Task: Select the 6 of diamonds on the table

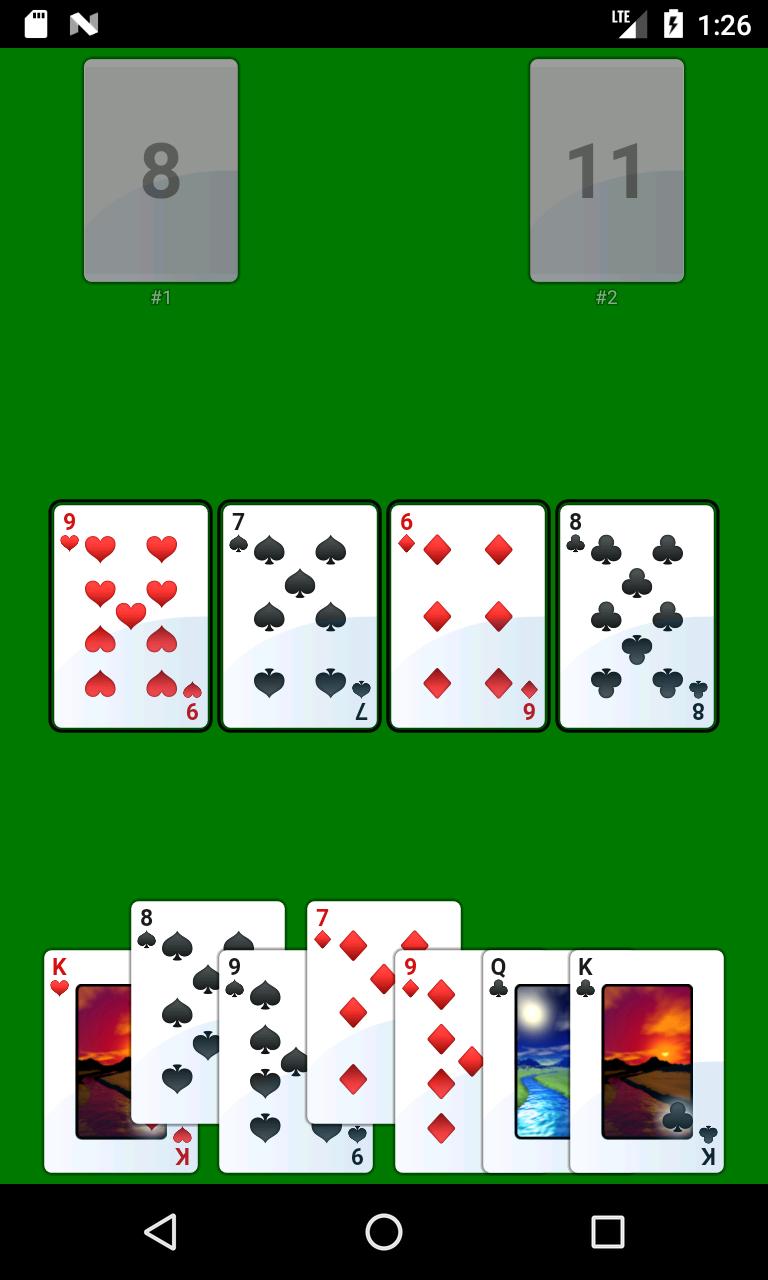Action: point(468,616)
